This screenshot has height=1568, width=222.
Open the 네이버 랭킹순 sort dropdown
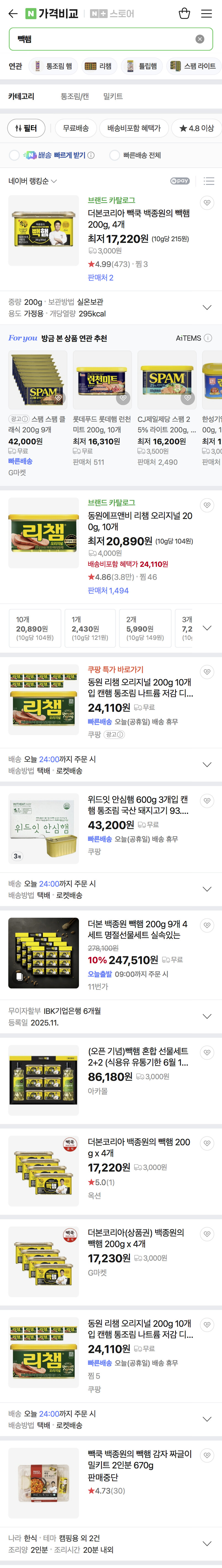click(33, 181)
